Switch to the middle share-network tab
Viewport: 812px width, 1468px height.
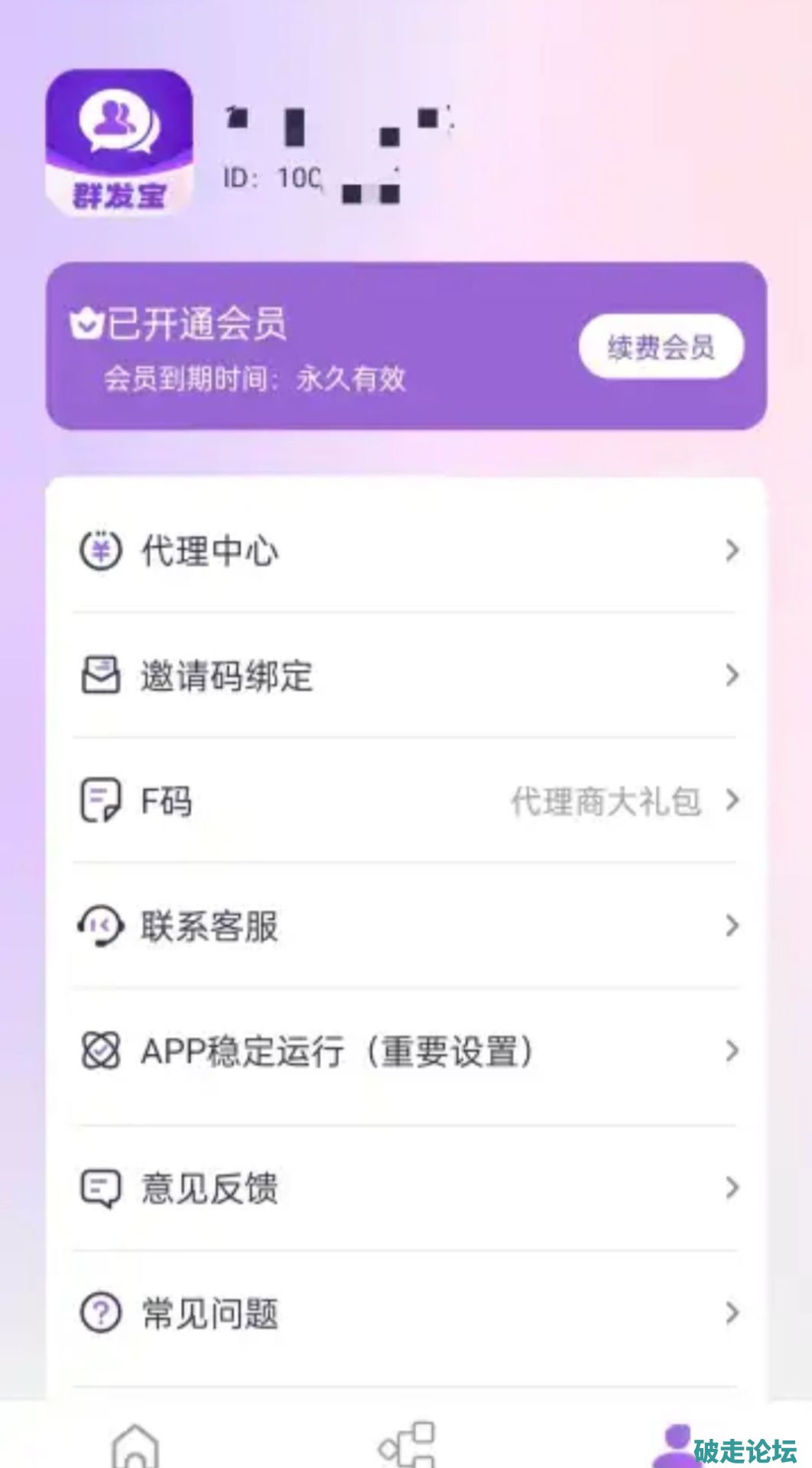coord(407,1444)
